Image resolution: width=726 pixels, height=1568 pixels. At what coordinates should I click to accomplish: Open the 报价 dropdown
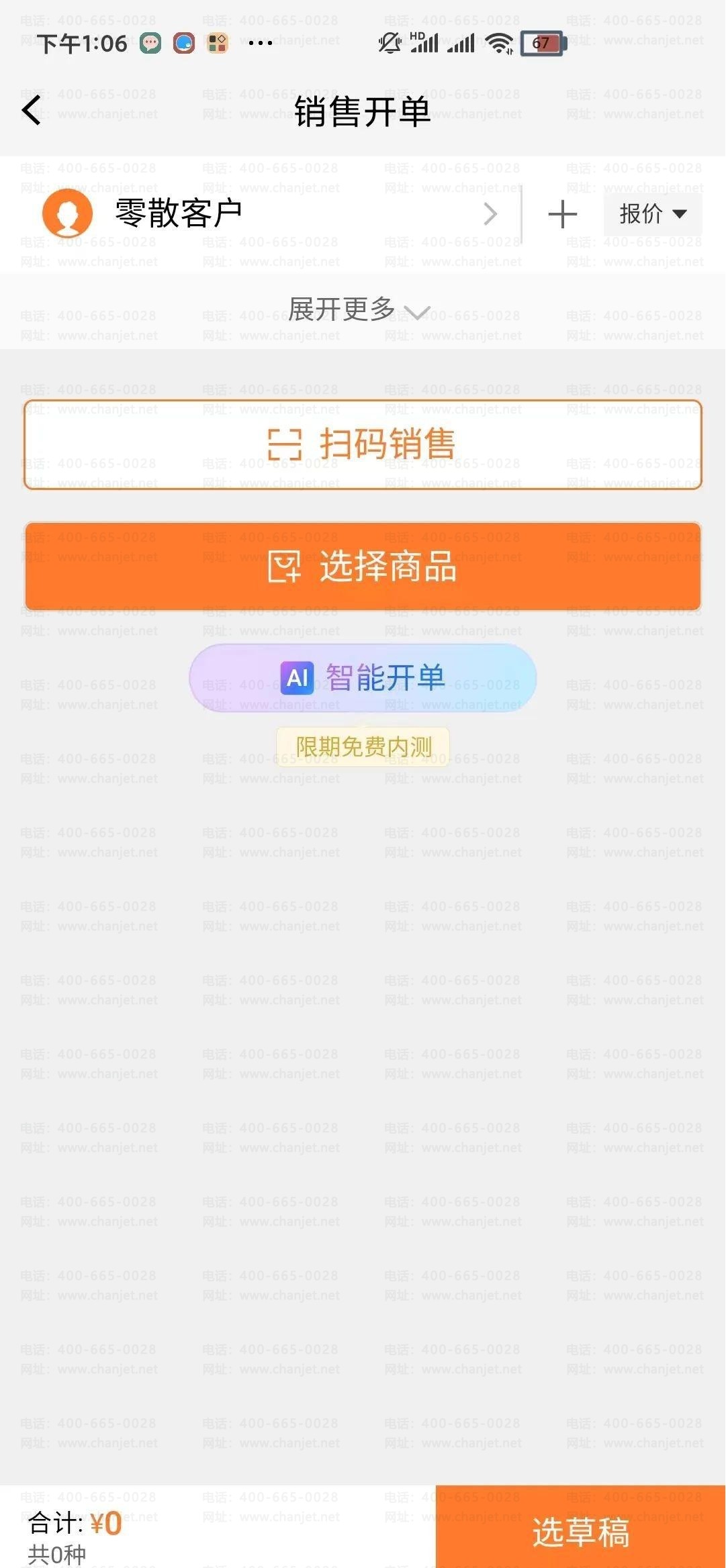point(652,214)
